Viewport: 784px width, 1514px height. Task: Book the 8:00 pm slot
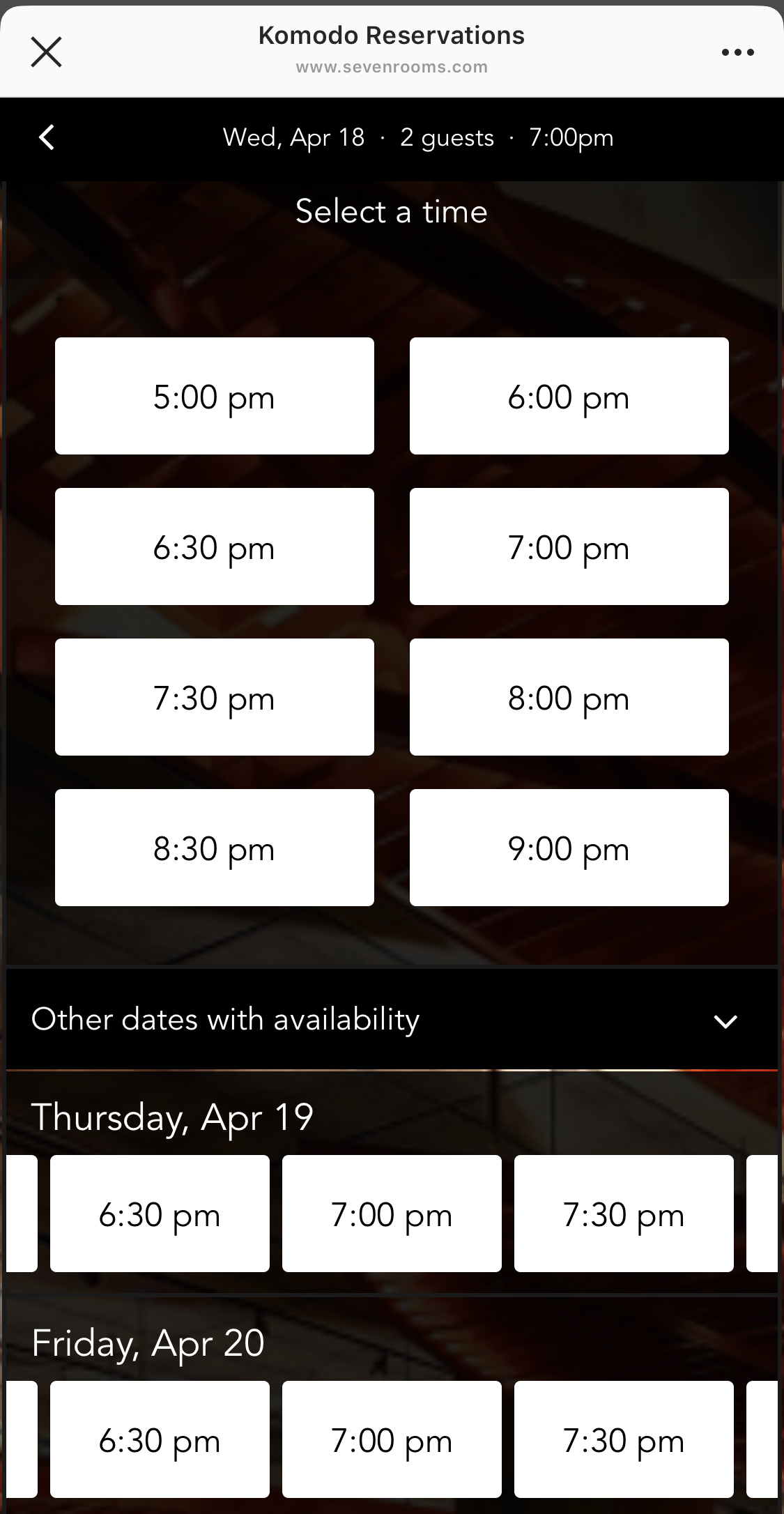tap(569, 698)
